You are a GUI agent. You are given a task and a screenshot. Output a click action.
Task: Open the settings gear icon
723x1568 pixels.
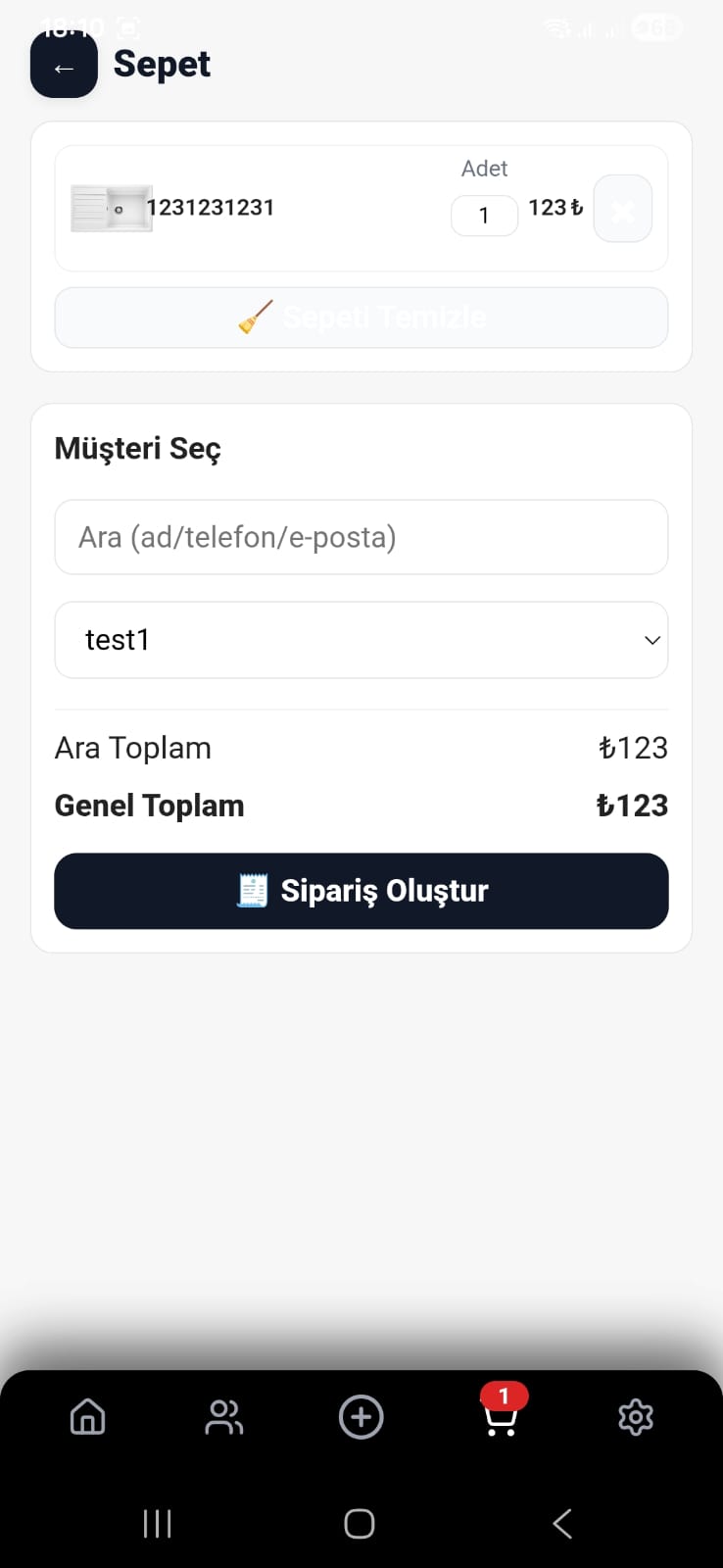point(635,1417)
